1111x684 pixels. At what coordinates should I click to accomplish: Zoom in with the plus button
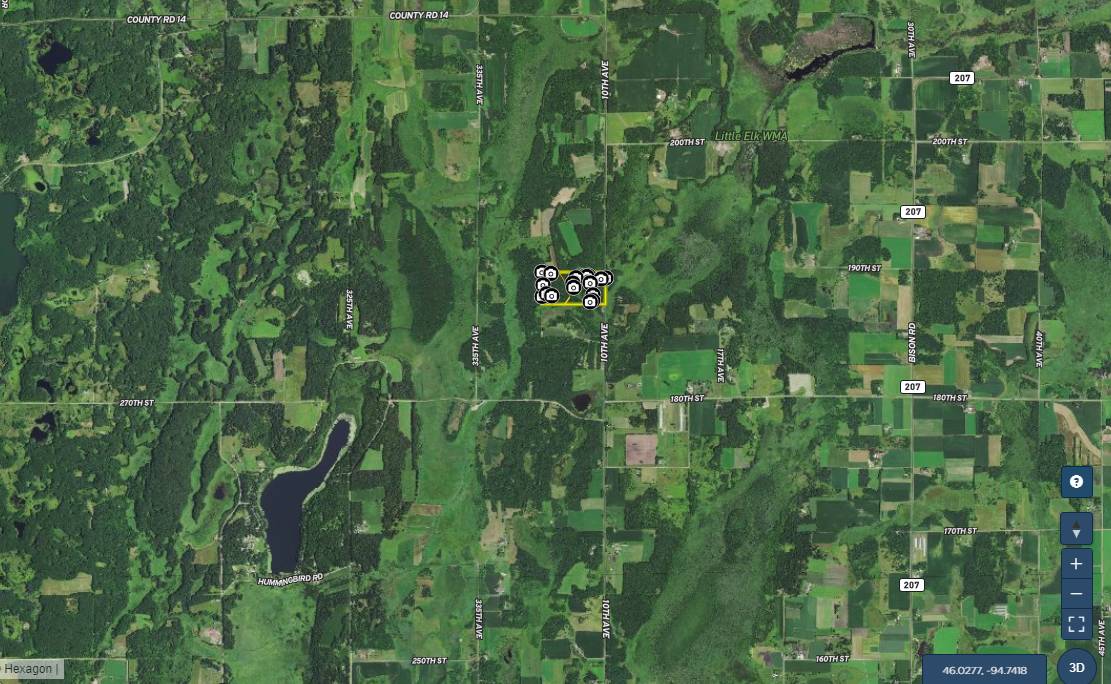click(1076, 564)
